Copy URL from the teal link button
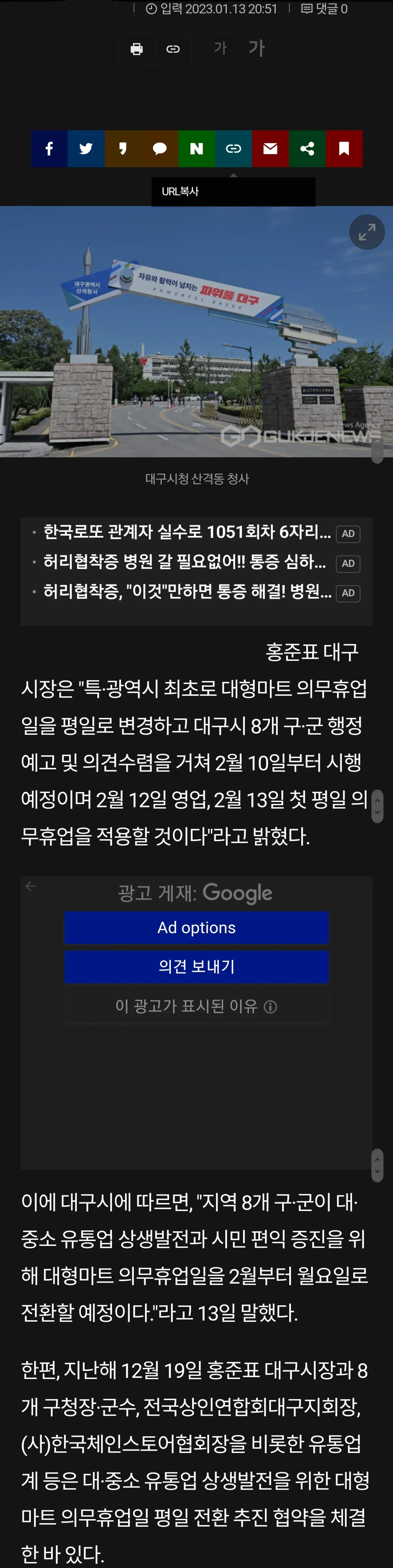The height and width of the screenshot is (1568, 393). pyautogui.click(x=234, y=148)
